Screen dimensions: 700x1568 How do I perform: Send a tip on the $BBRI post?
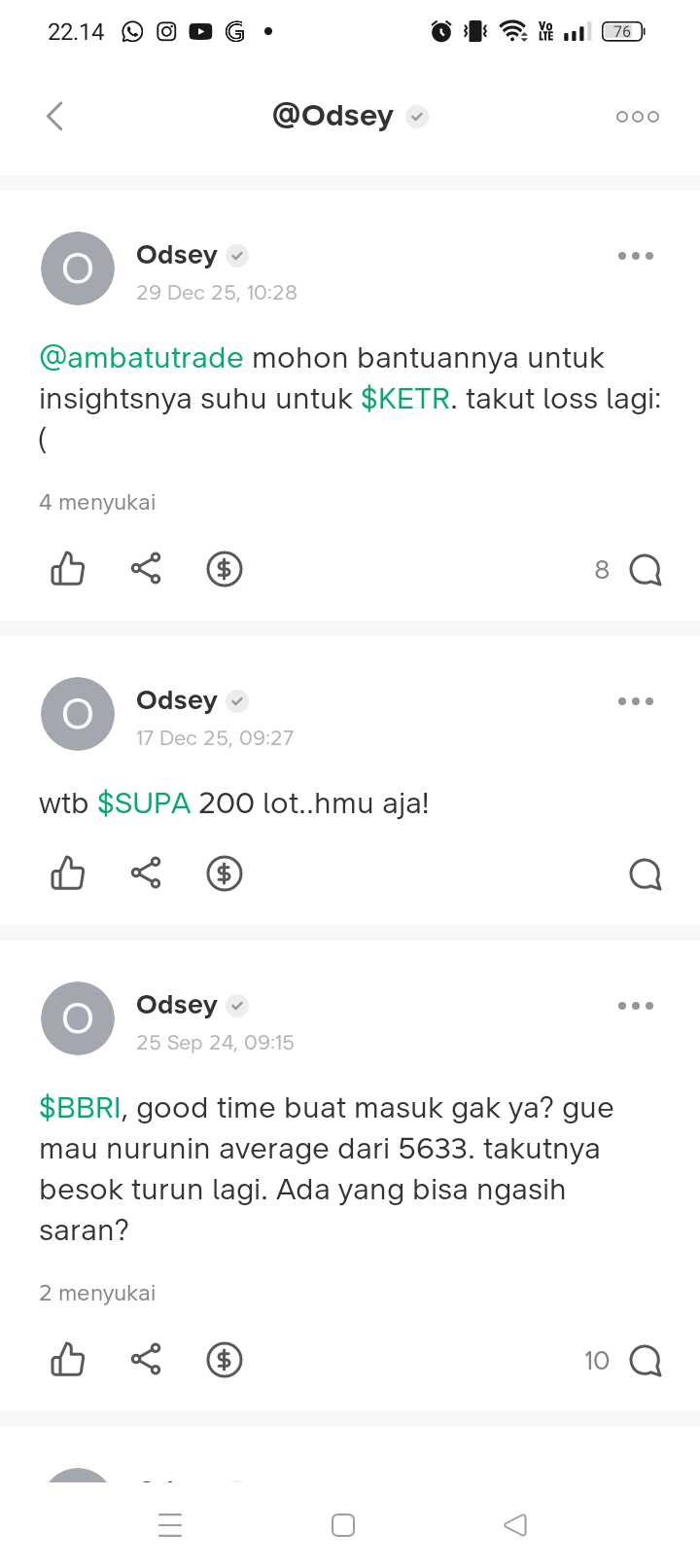(225, 1360)
